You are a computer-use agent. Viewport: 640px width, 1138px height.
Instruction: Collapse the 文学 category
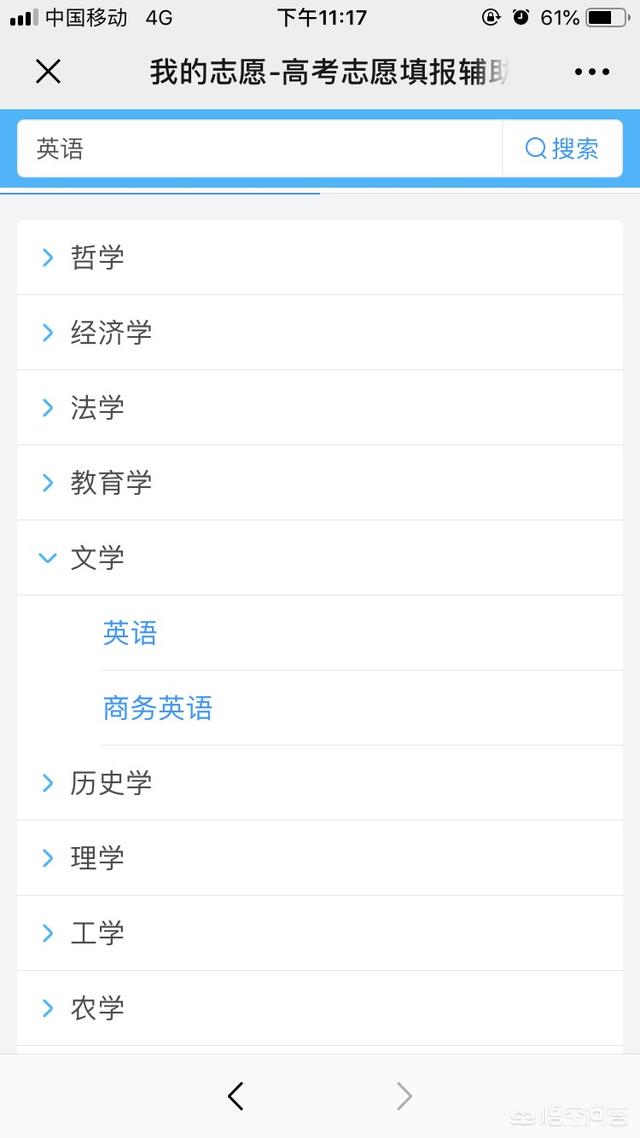320,558
